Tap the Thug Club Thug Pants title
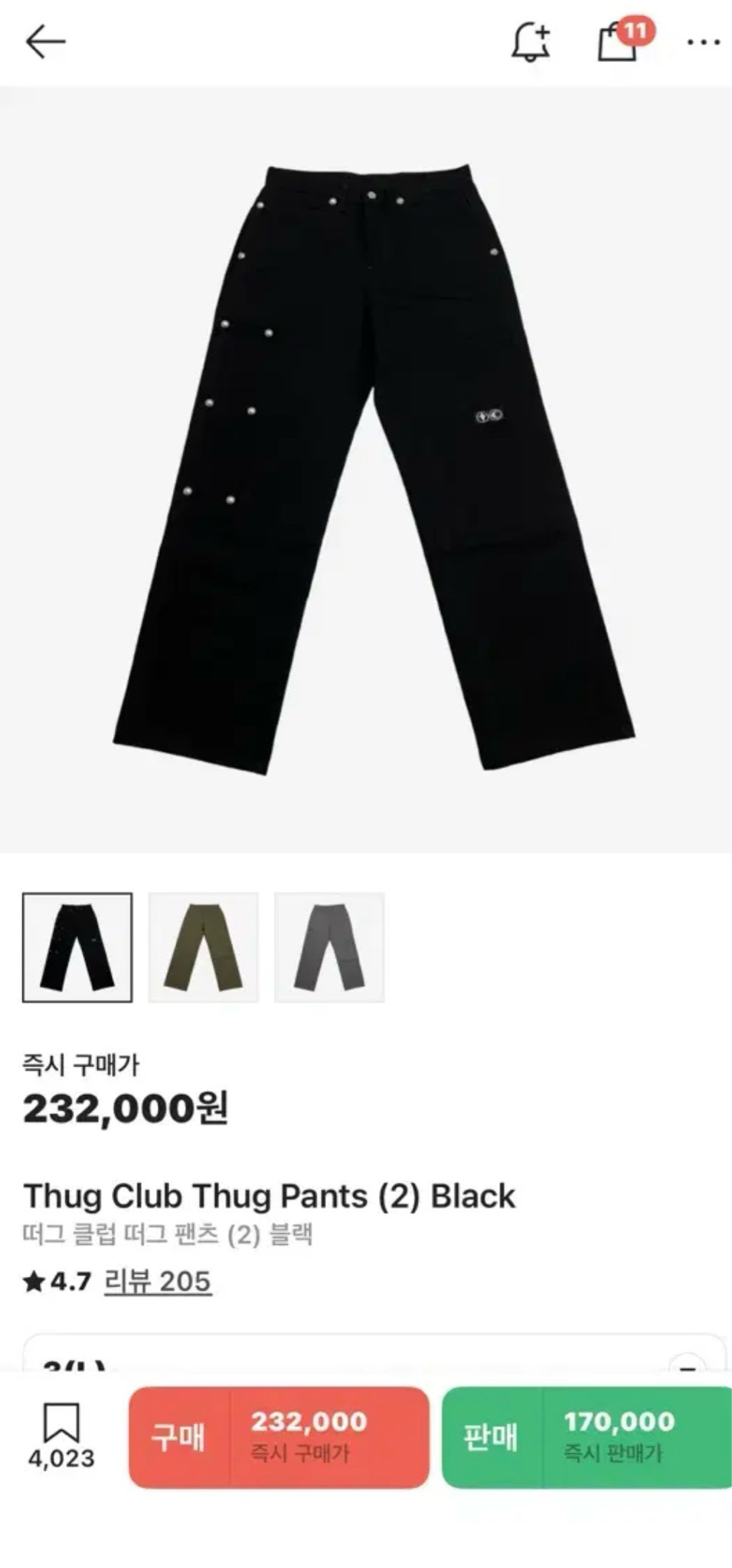 (270, 1196)
